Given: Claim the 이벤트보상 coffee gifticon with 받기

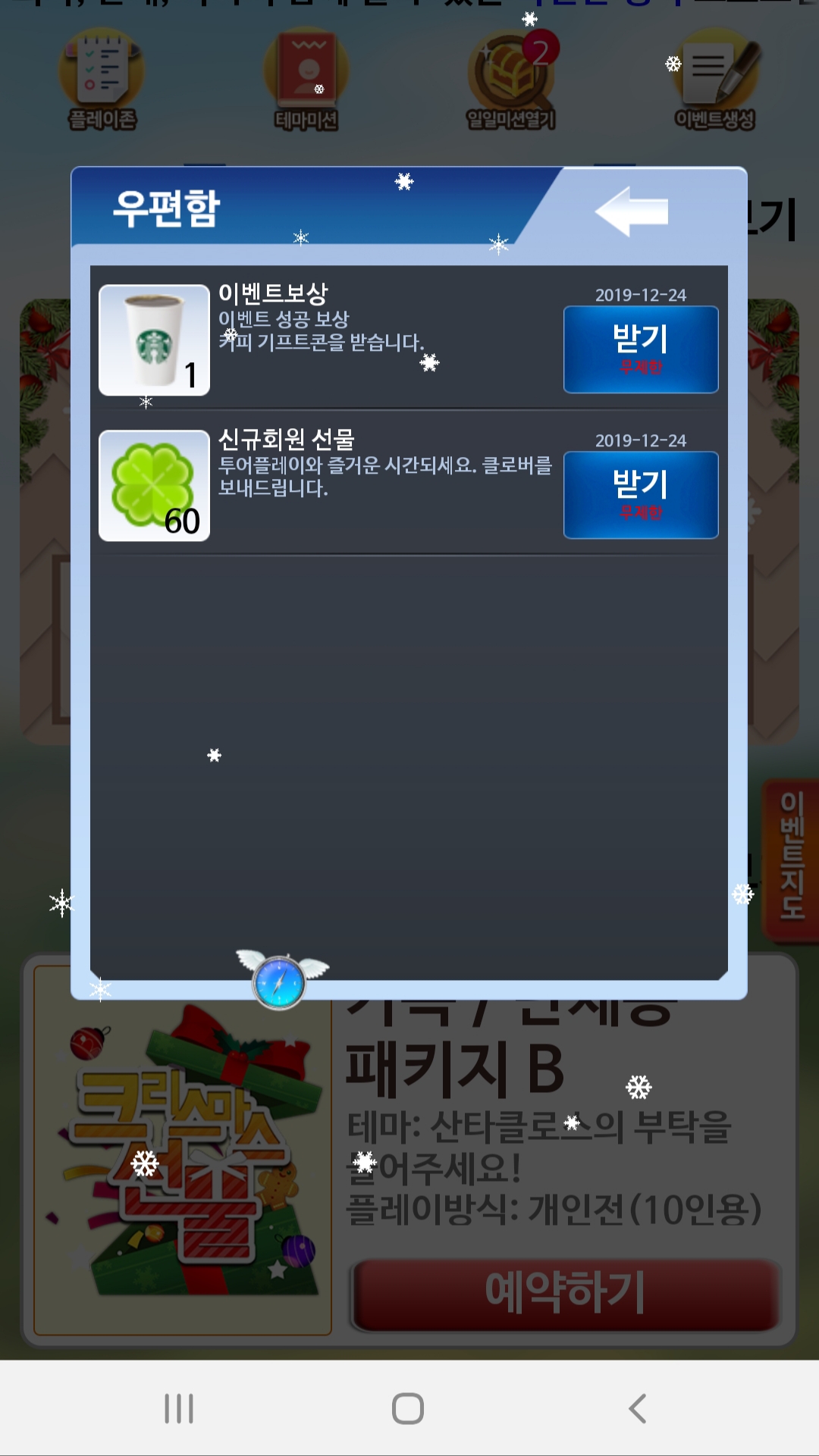Looking at the screenshot, I should click(641, 349).
